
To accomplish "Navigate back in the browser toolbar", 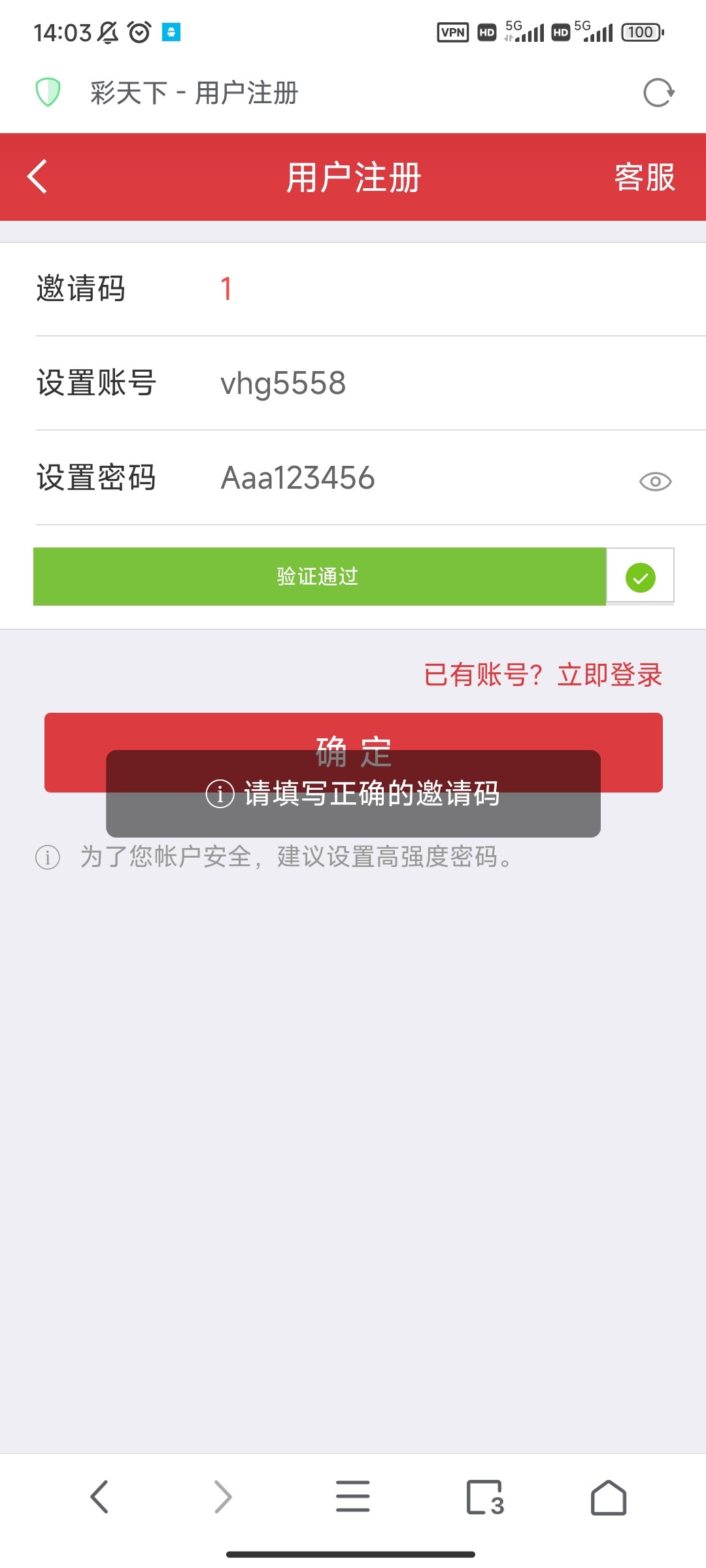I will coord(99,1497).
